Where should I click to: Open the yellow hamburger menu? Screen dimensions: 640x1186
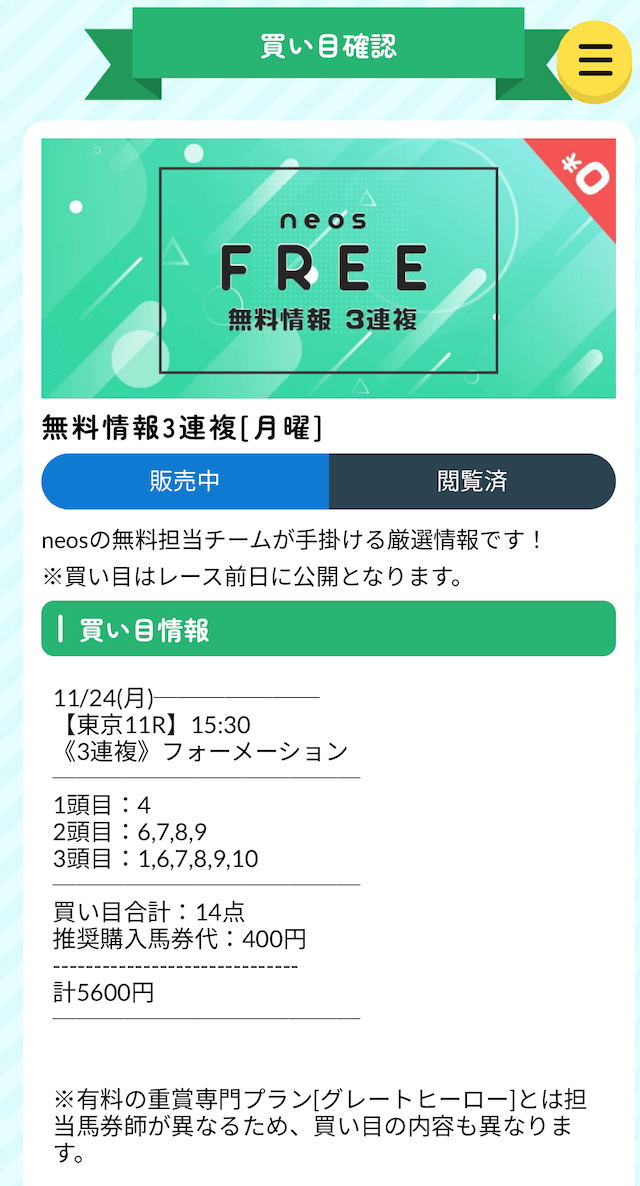pyautogui.click(x=594, y=59)
